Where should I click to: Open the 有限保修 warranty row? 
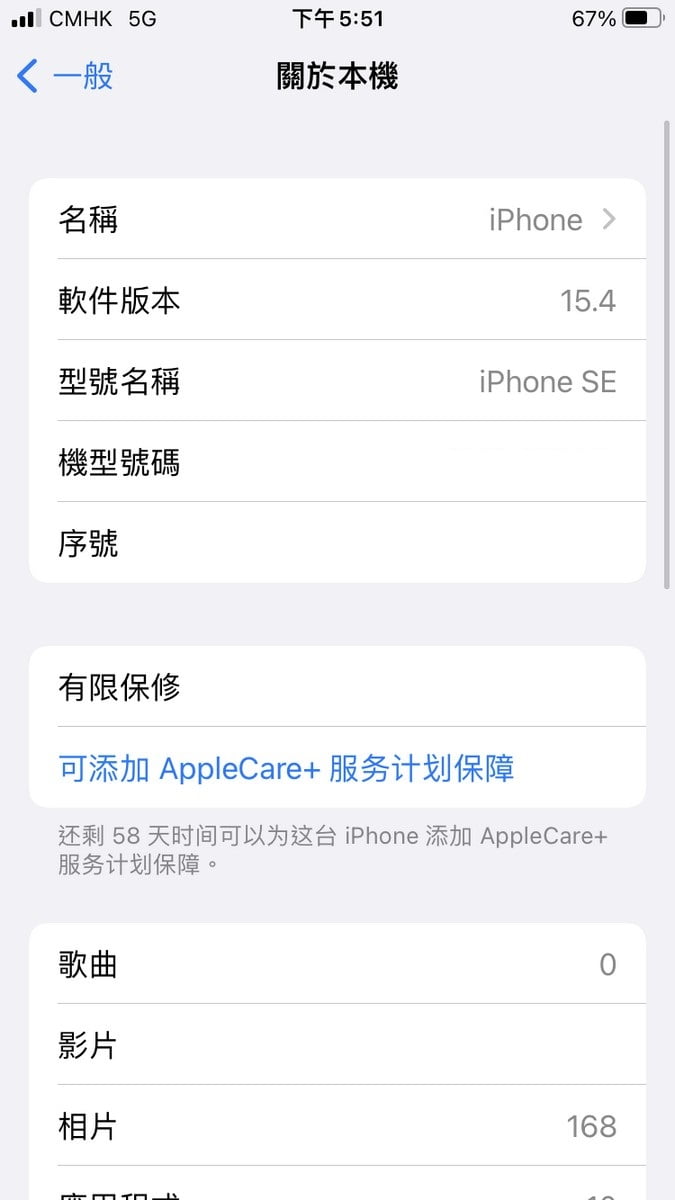coord(337,687)
